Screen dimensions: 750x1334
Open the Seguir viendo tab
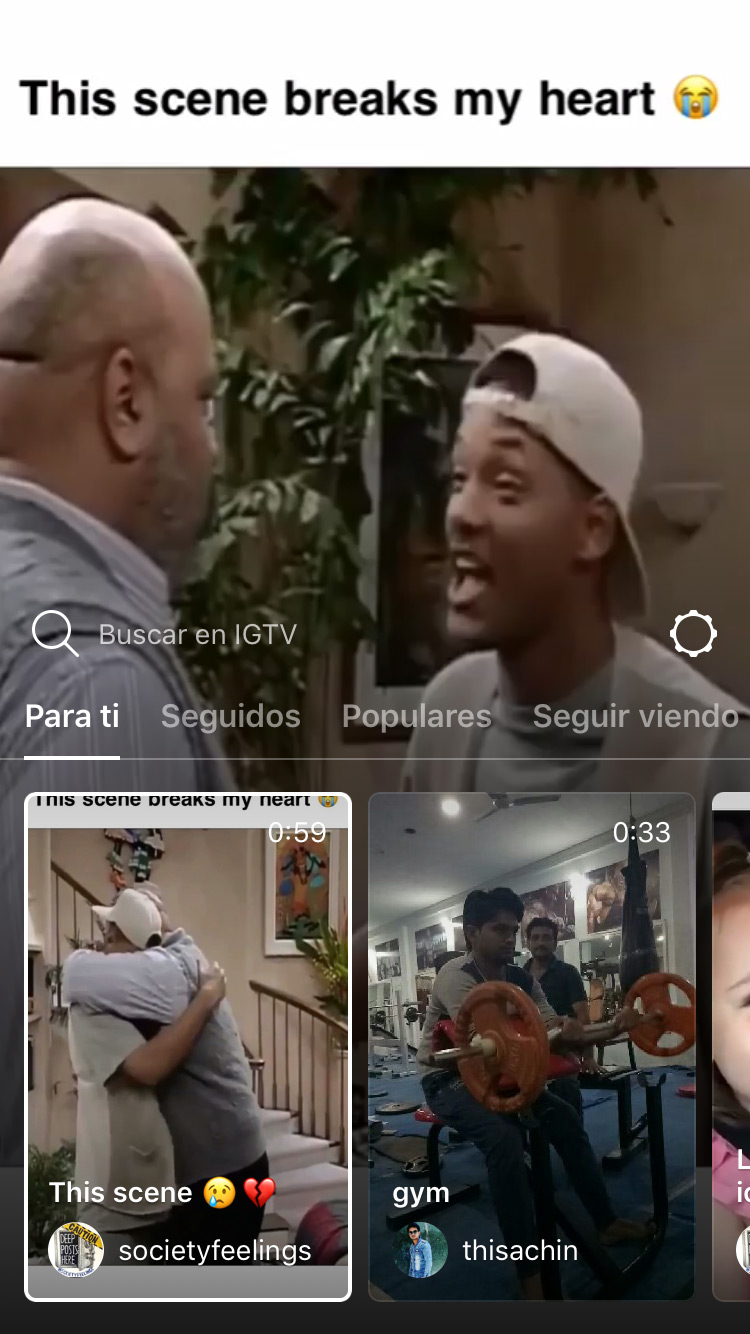tap(635, 716)
